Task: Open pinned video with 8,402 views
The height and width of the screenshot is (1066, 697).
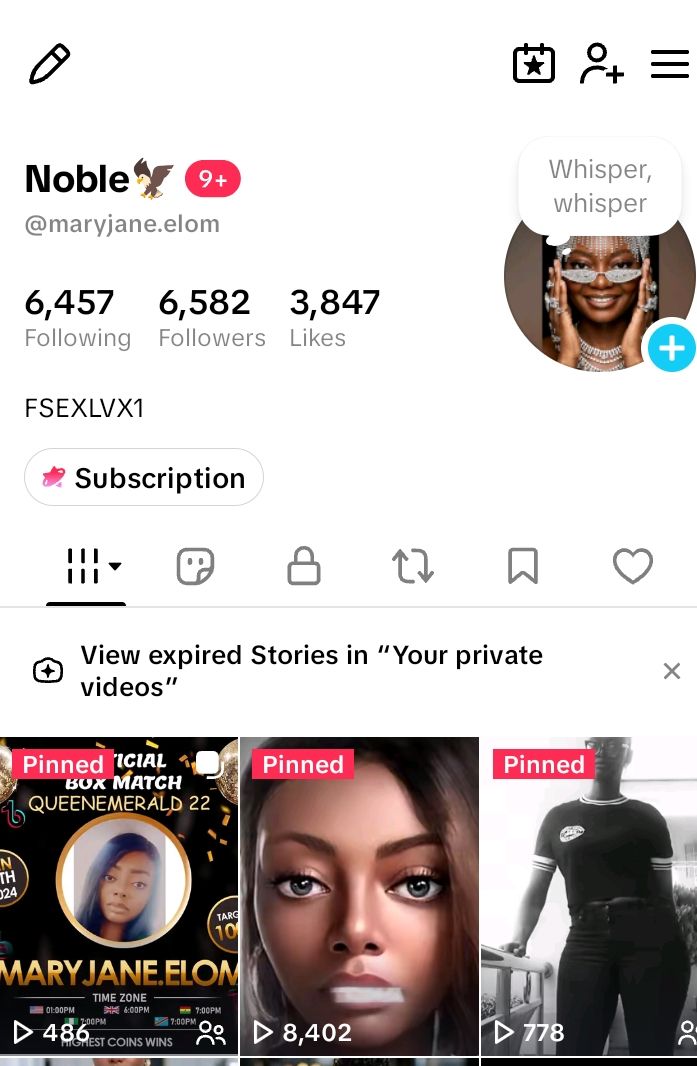Action: tap(359, 896)
